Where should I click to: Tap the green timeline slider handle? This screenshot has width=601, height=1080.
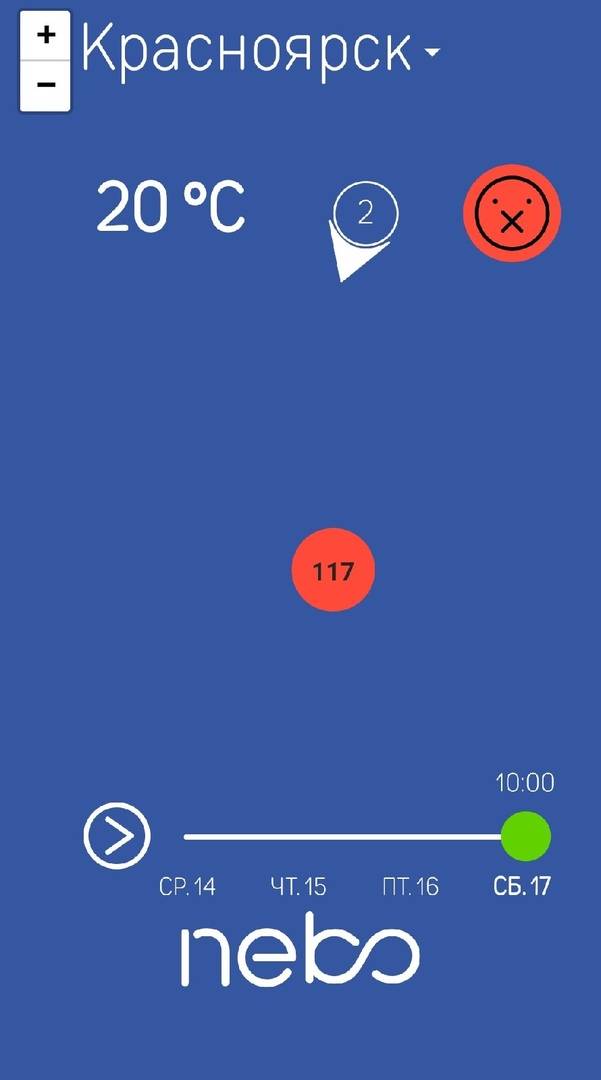(525, 836)
